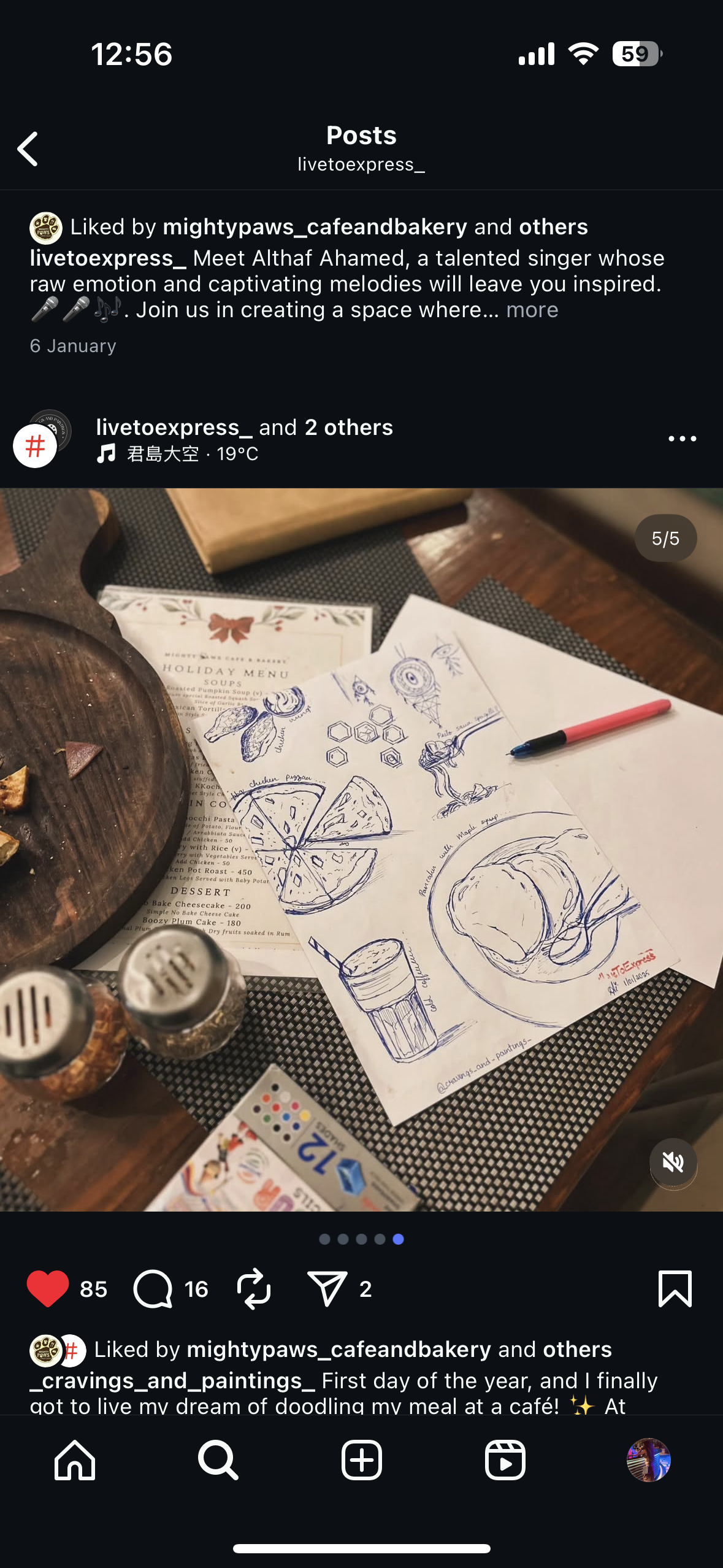Go back from the Posts screen

pos(28,148)
